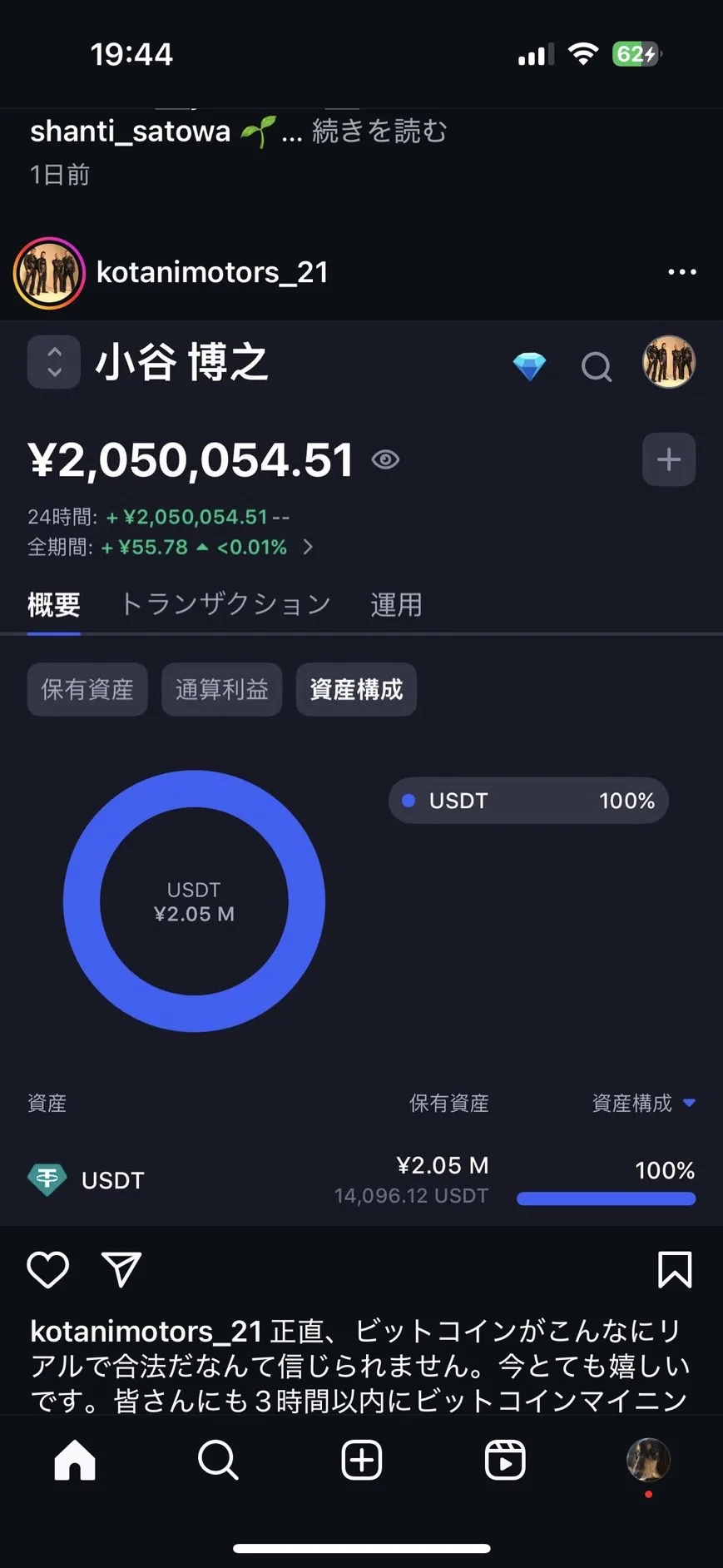The image size is (723, 1568).
Task: Go to Instagram home tab
Action: tap(75, 1460)
